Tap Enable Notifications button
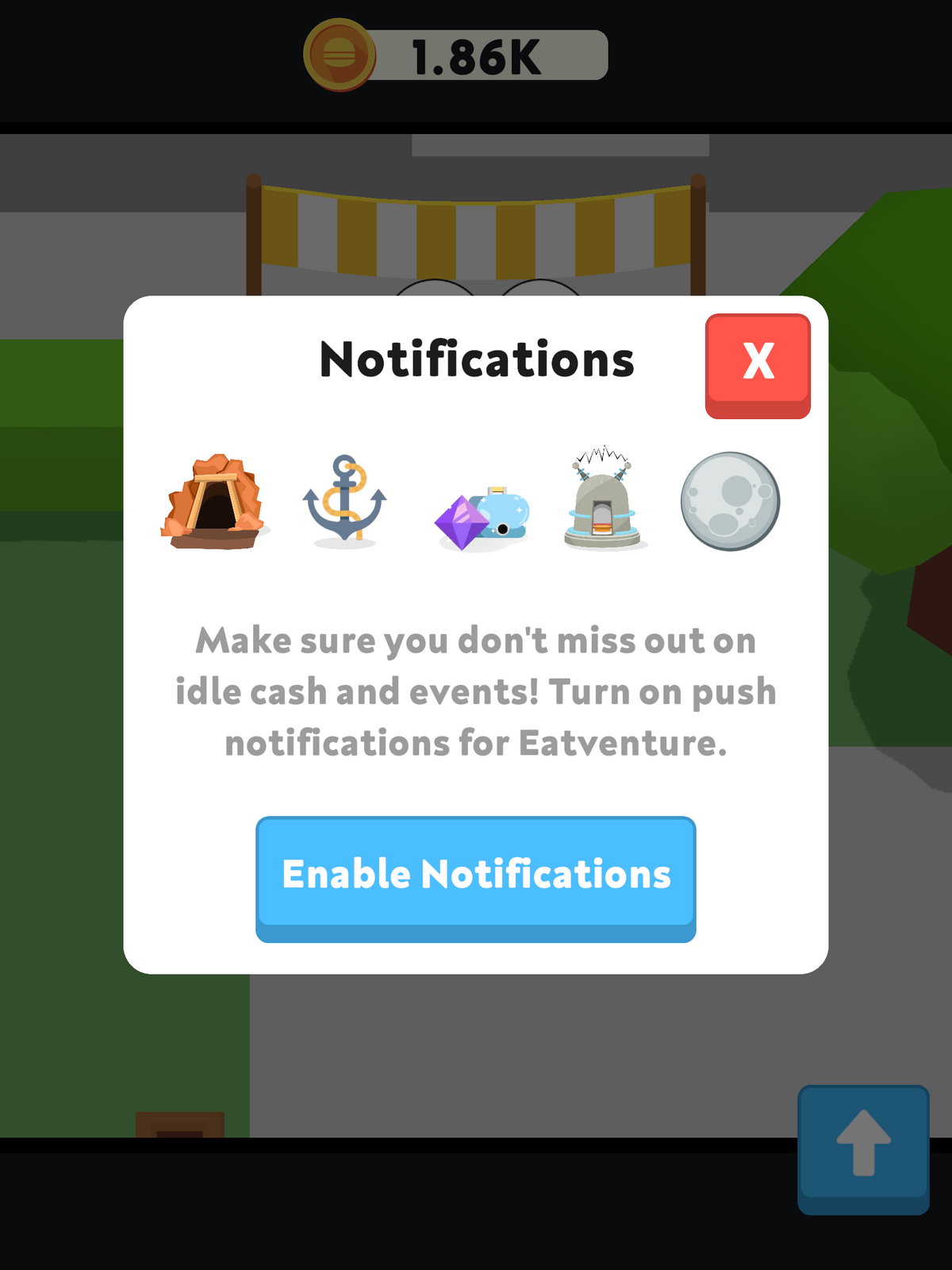The width and height of the screenshot is (952, 1270). click(476, 876)
